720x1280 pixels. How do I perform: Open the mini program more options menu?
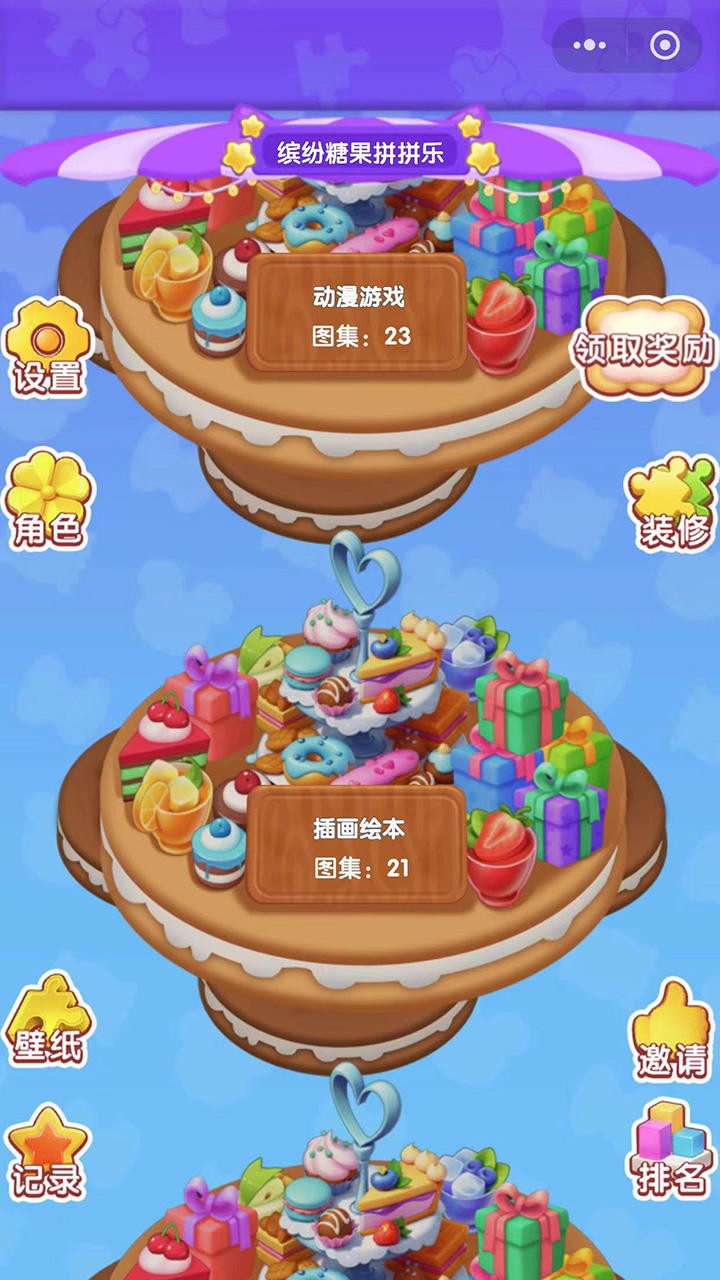pos(589,45)
